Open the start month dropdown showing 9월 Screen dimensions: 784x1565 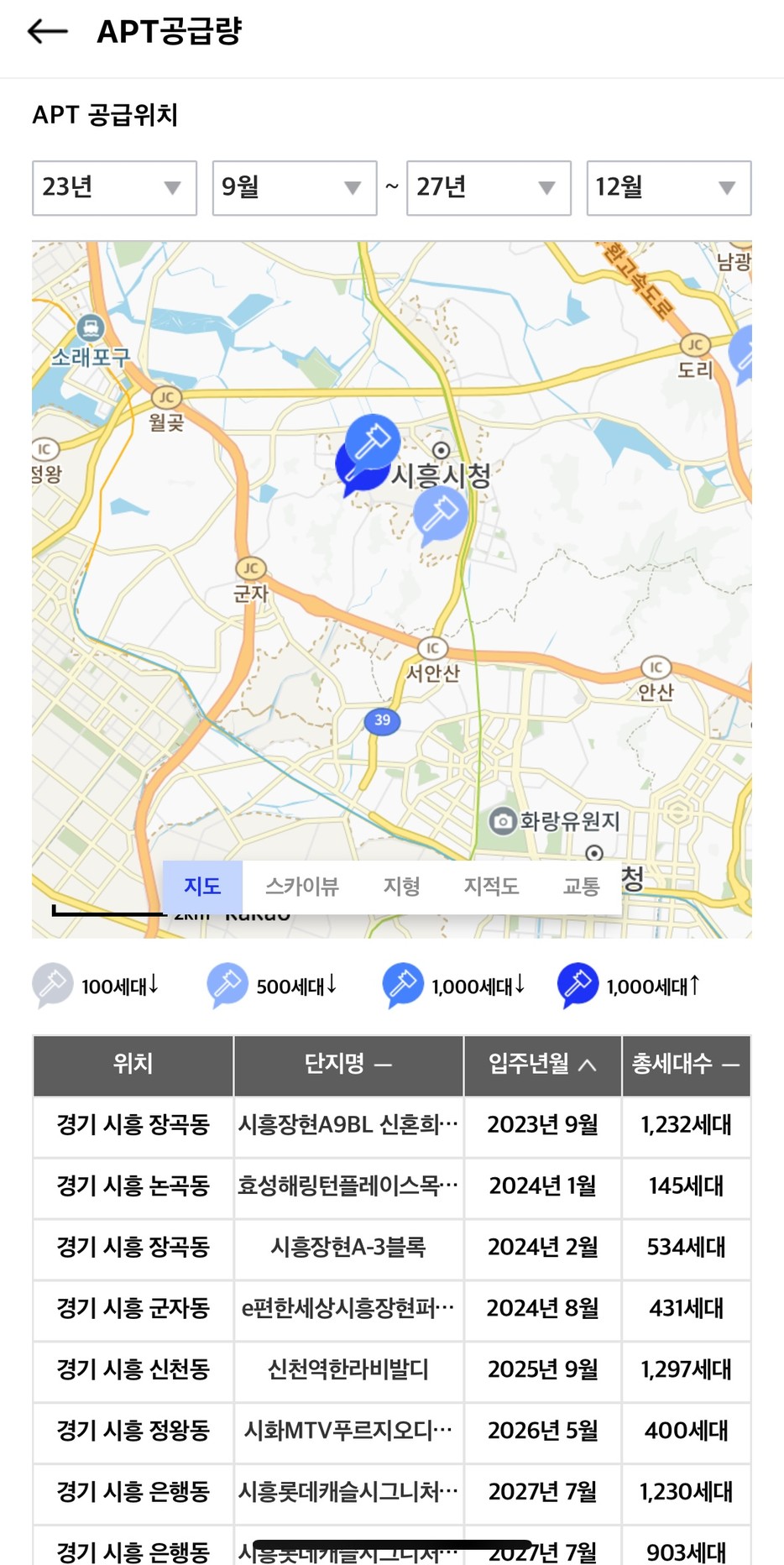tap(295, 188)
